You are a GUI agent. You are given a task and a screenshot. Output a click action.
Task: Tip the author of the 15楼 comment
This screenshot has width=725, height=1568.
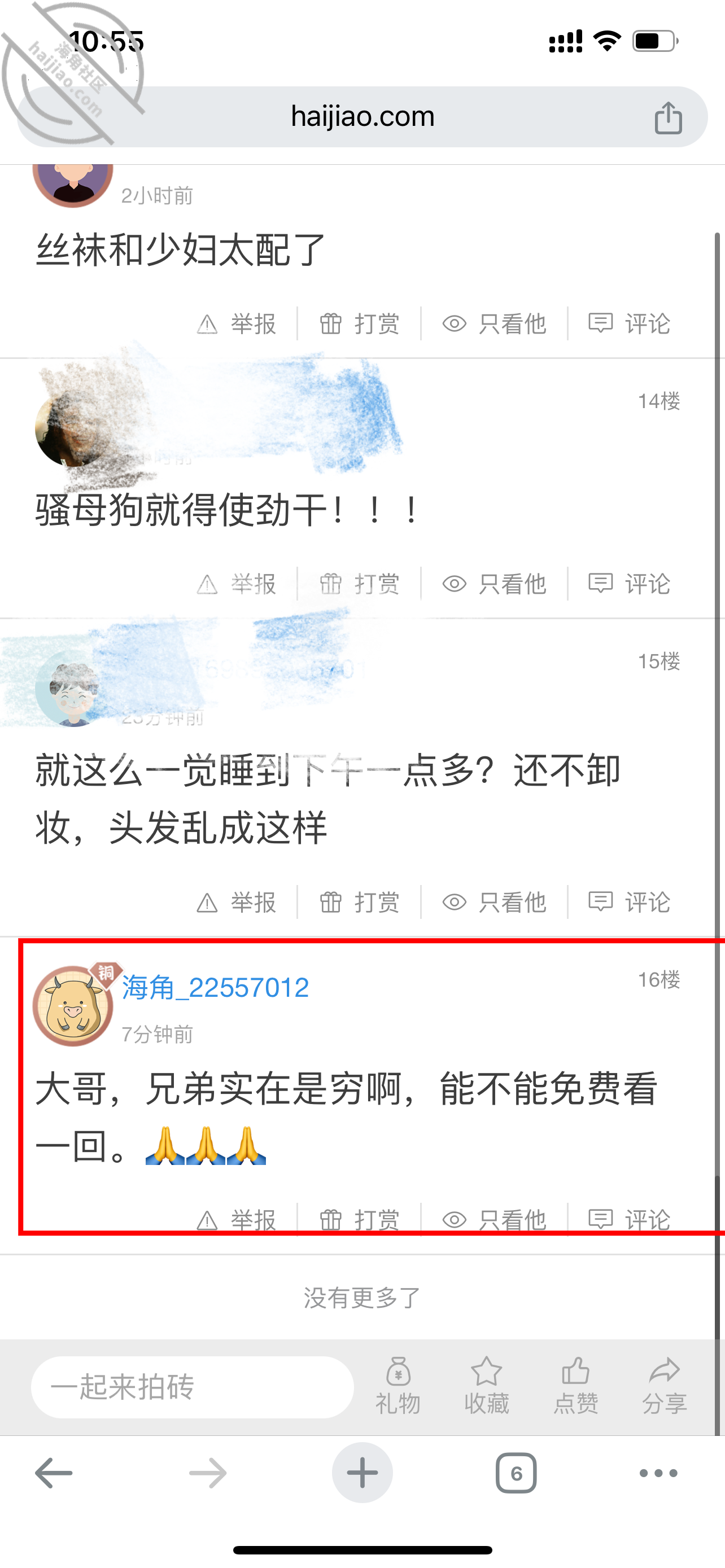click(359, 902)
